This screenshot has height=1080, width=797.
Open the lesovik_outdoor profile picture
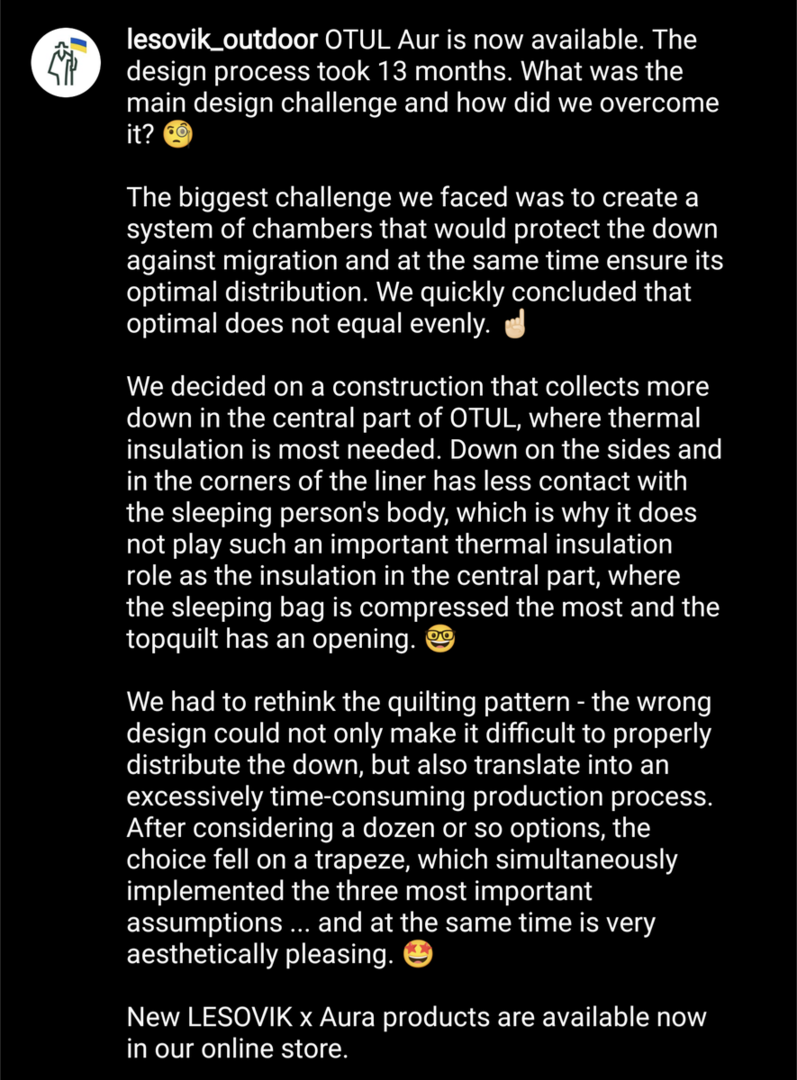click(x=64, y=62)
